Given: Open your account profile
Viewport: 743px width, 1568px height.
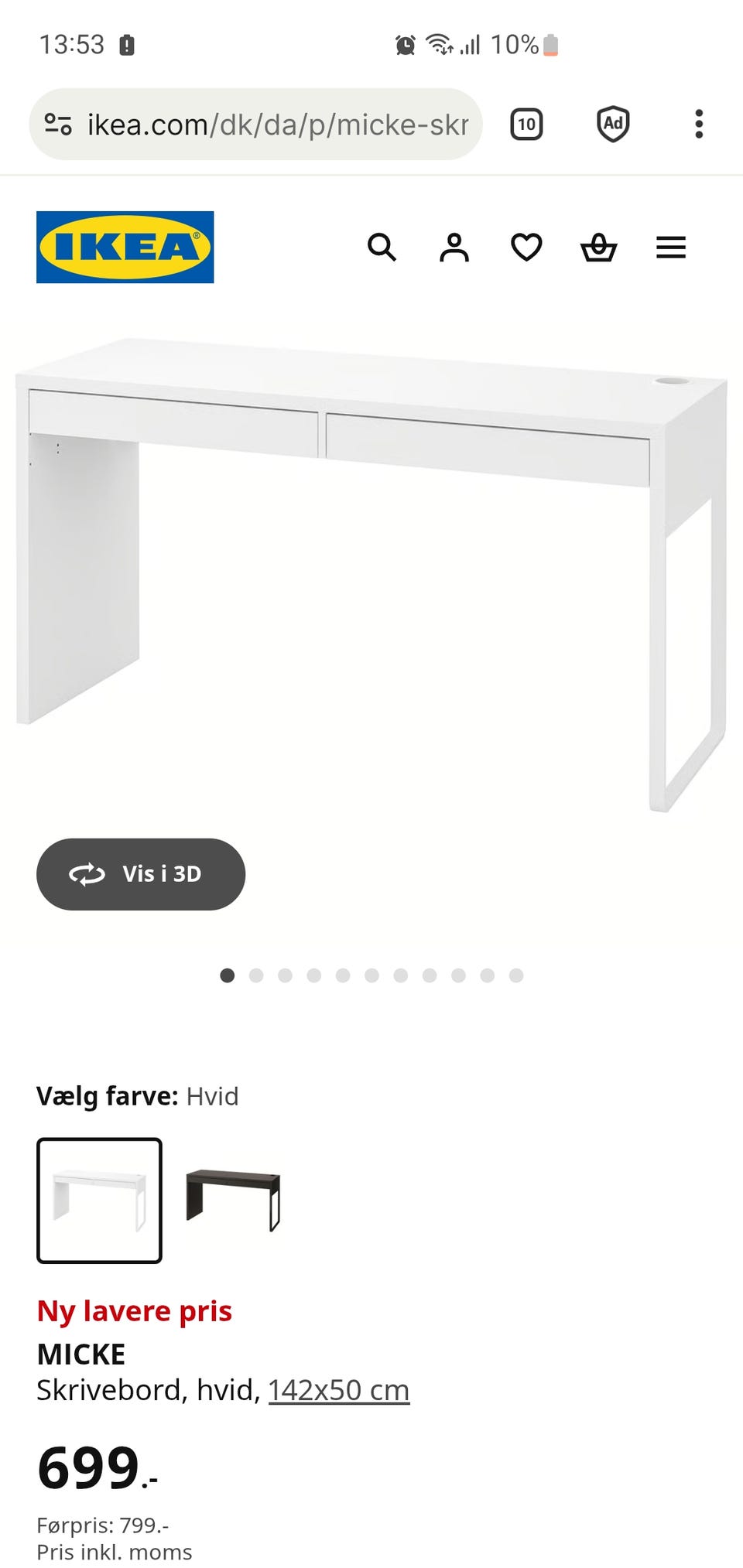Looking at the screenshot, I should coord(455,248).
